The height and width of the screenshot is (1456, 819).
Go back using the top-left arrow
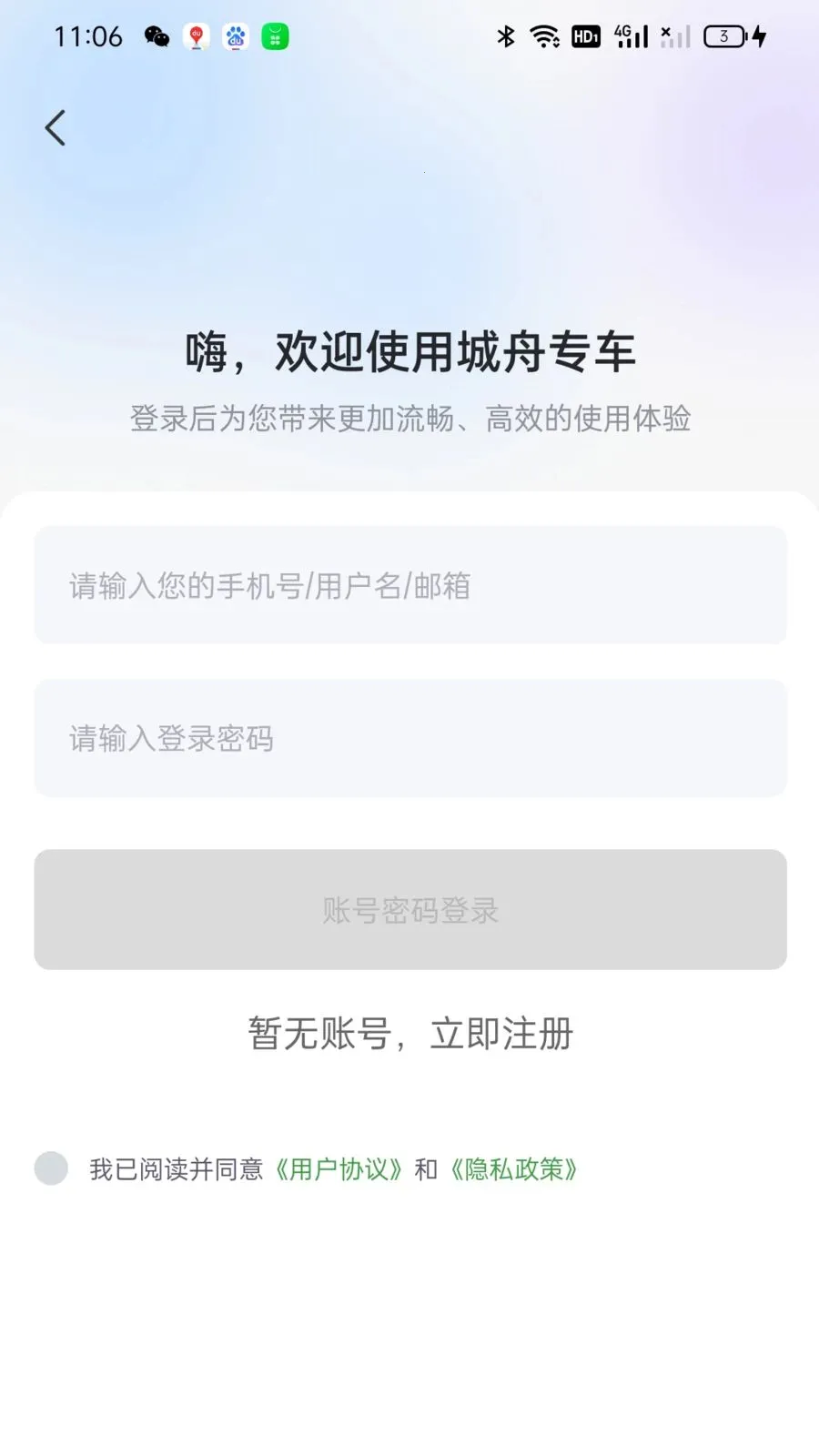(56, 128)
